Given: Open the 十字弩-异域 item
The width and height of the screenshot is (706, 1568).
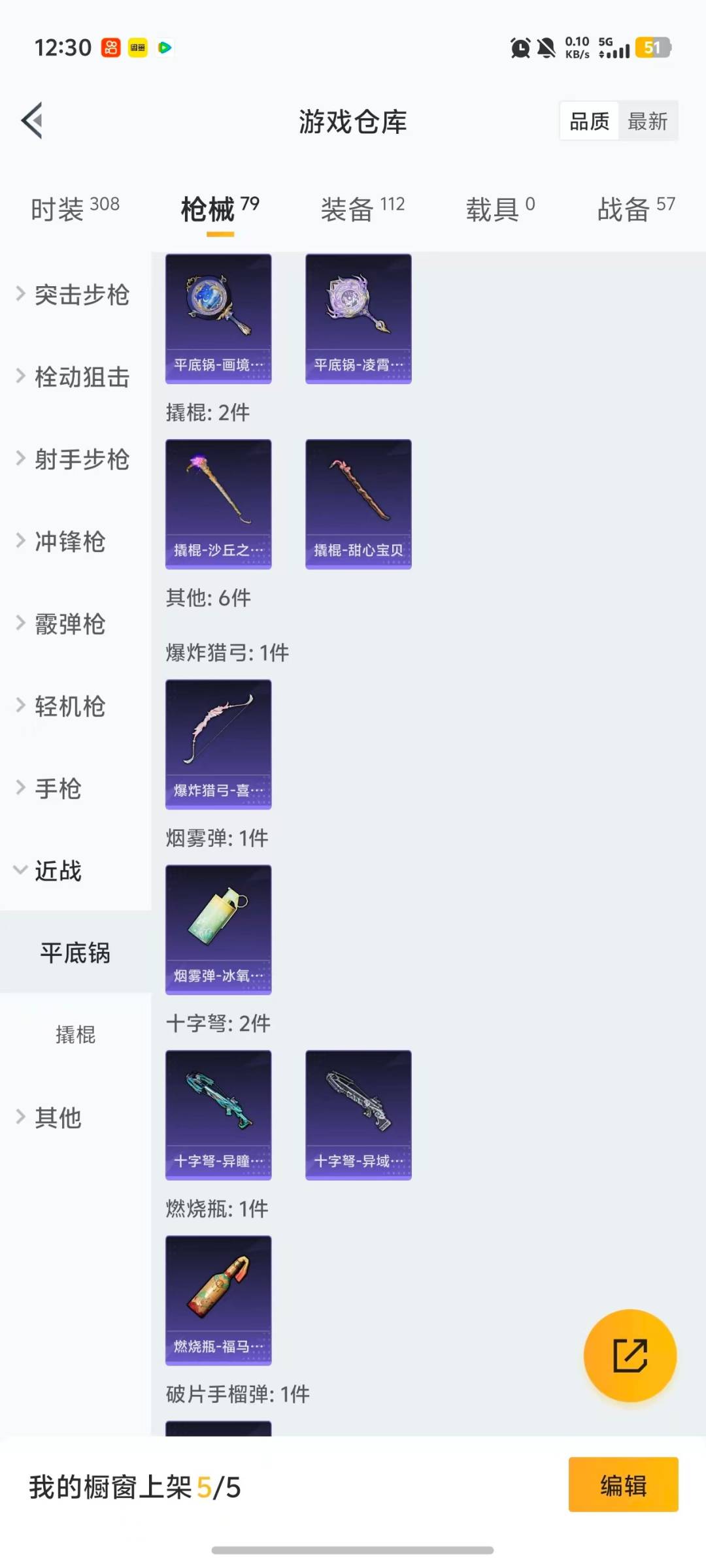Looking at the screenshot, I should (358, 1115).
